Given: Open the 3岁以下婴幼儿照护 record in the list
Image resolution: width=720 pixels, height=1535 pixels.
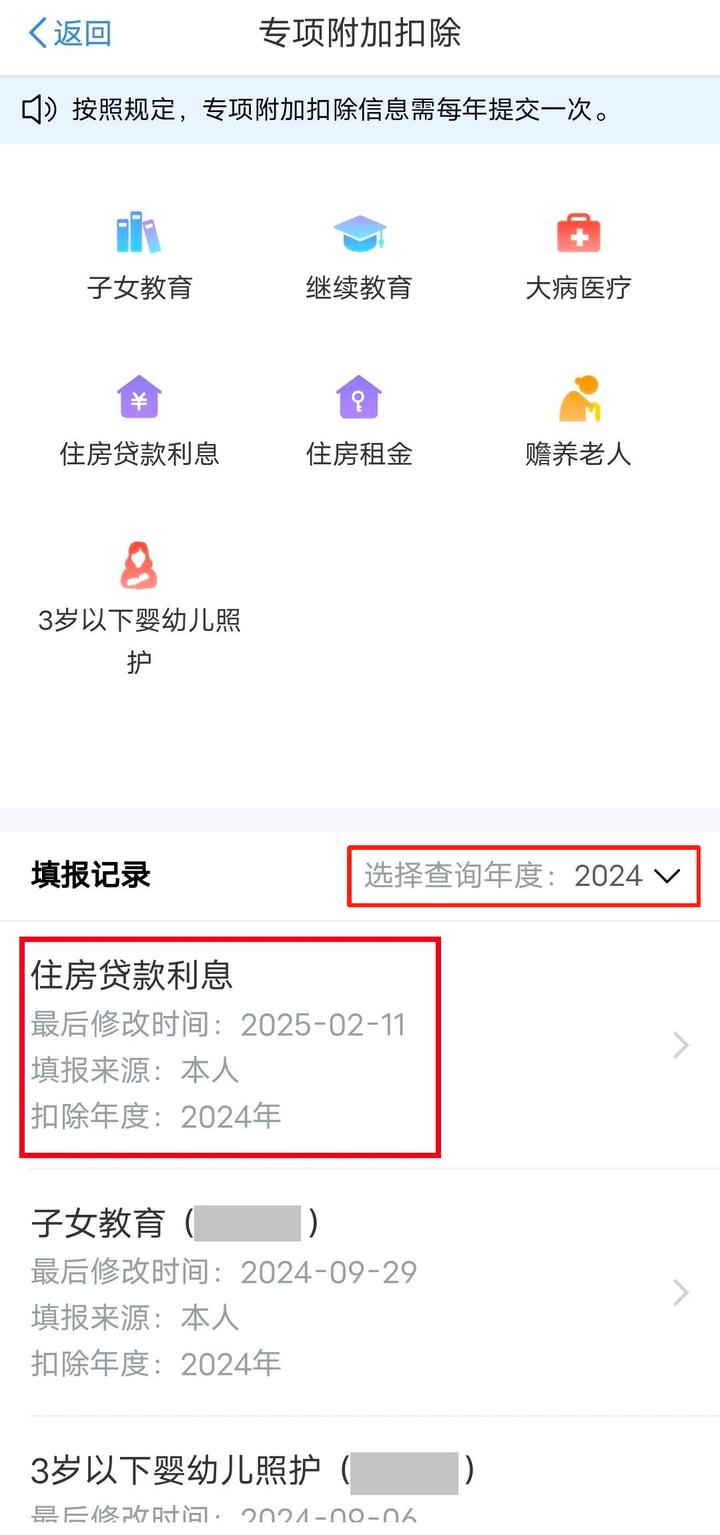Looking at the screenshot, I should click(360, 1476).
